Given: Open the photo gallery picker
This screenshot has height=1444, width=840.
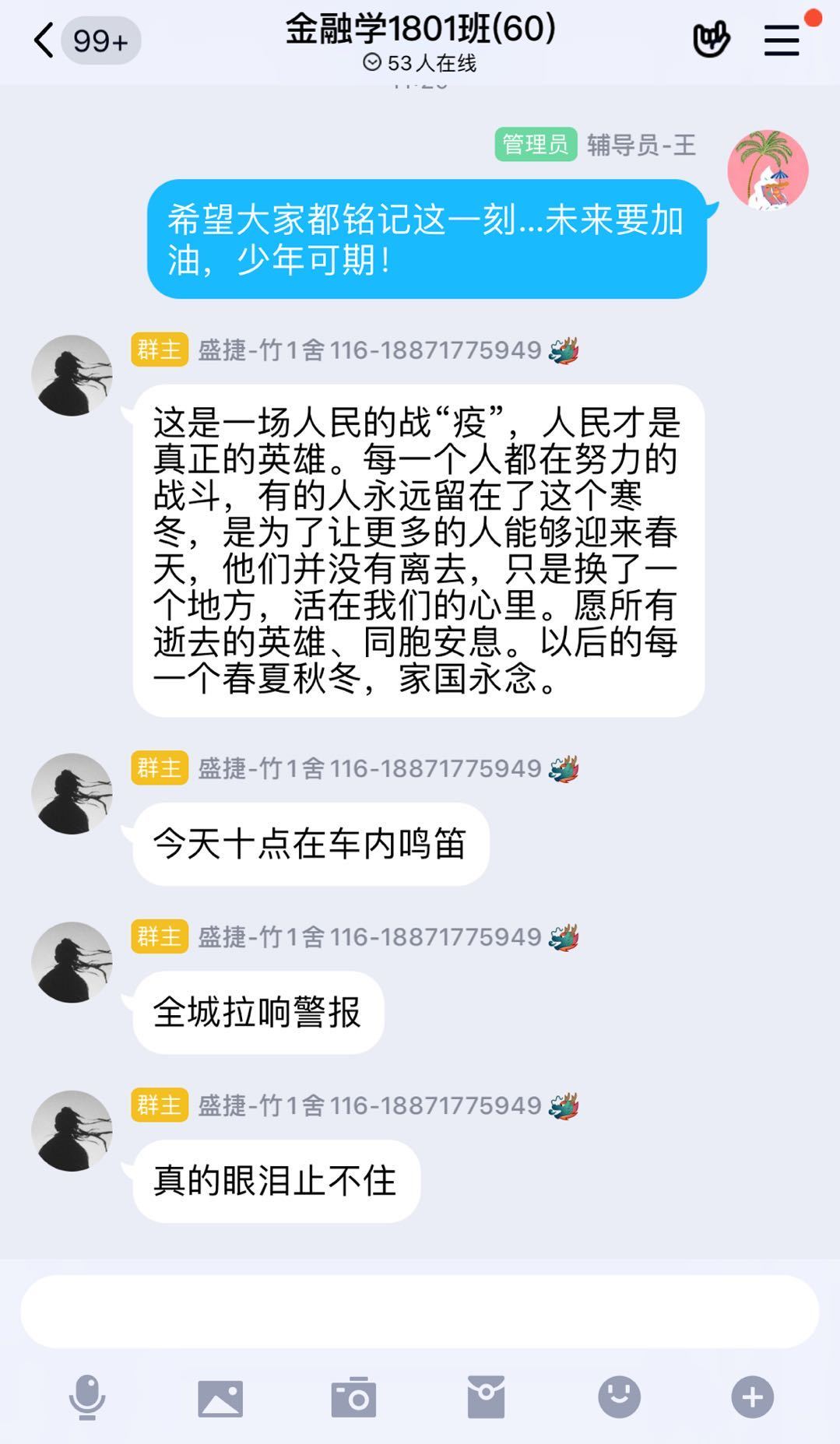Looking at the screenshot, I should [220, 1397].
